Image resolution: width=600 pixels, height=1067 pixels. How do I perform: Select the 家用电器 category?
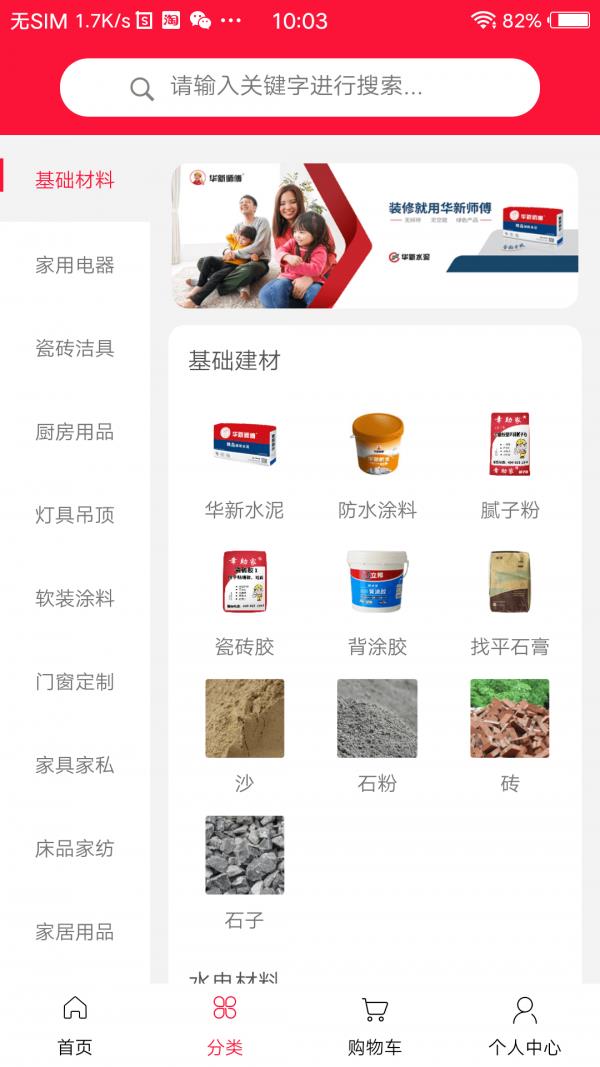75,265
